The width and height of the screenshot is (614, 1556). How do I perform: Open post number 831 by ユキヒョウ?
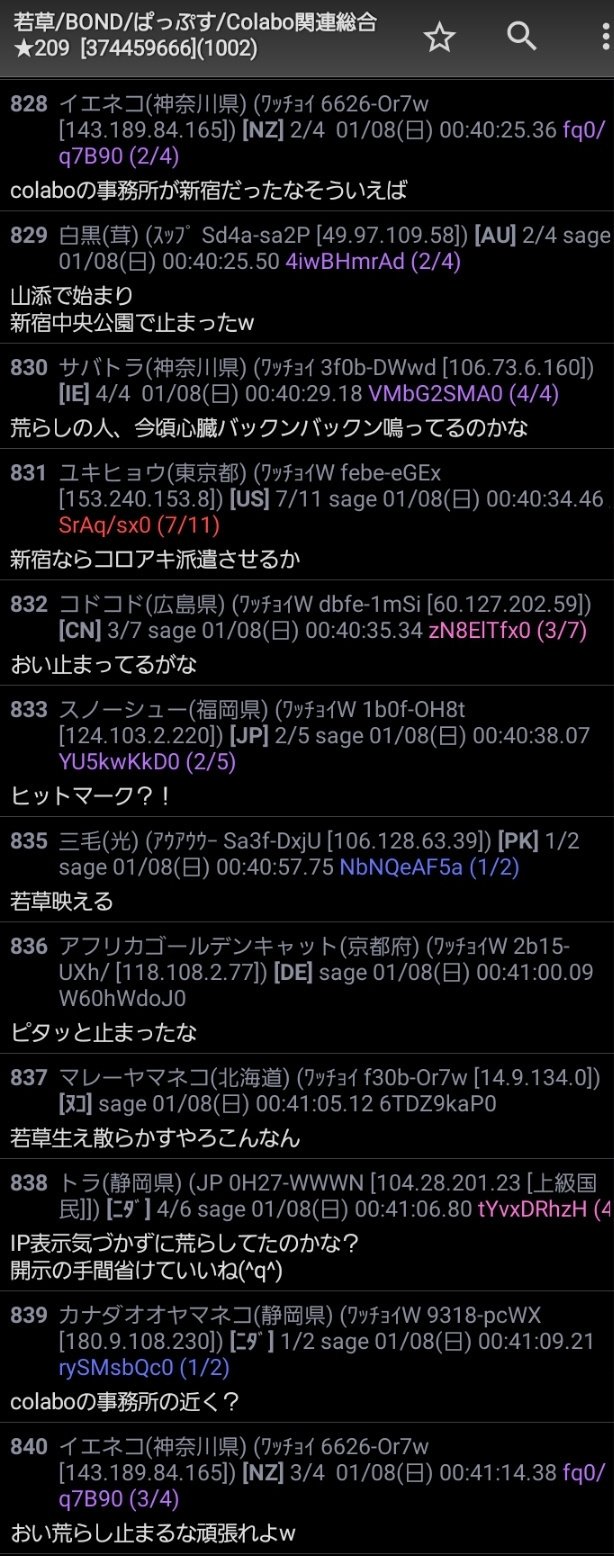coord(28,472)
